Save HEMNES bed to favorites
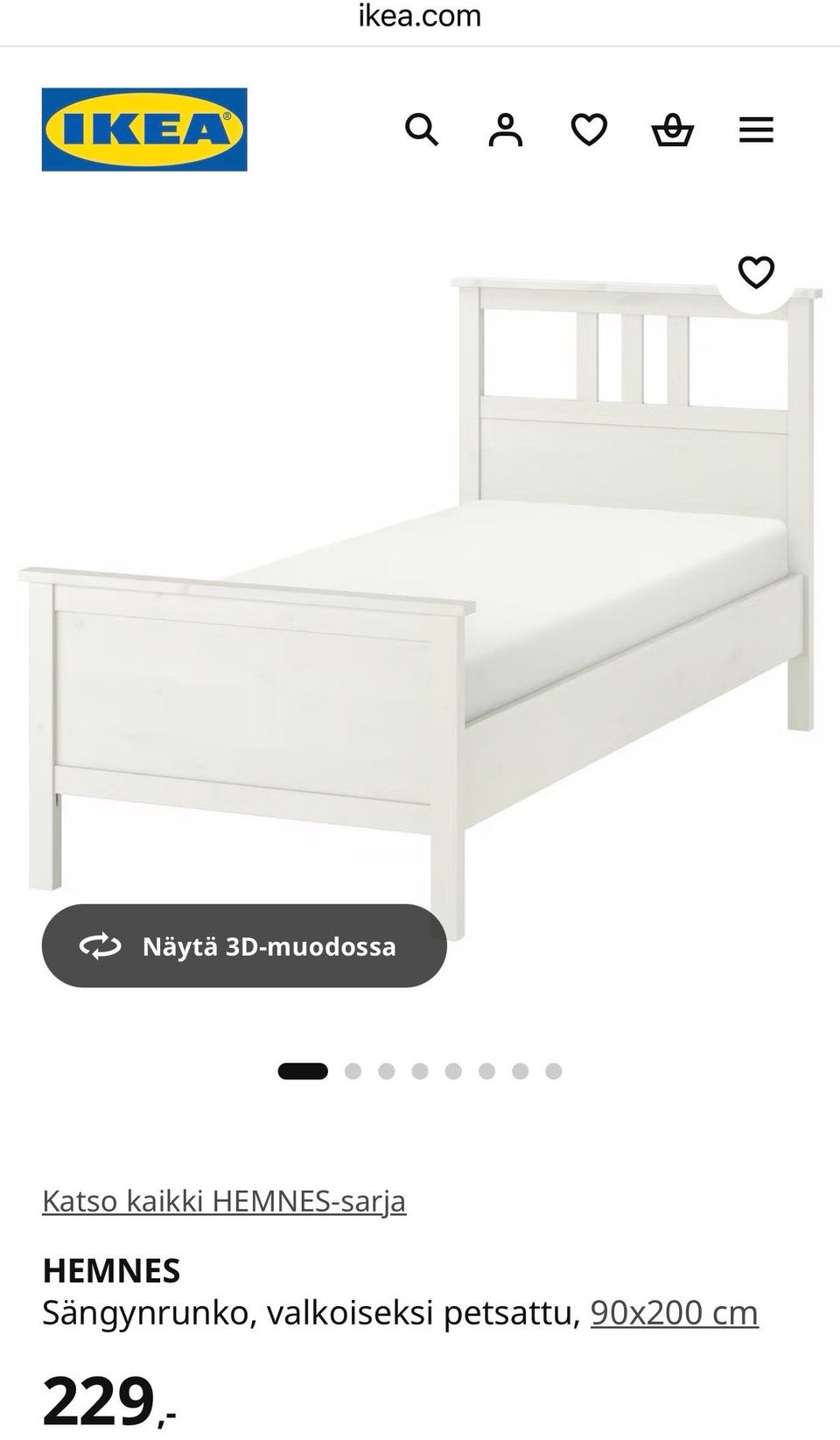840x1440 pixels. [756, 272]
